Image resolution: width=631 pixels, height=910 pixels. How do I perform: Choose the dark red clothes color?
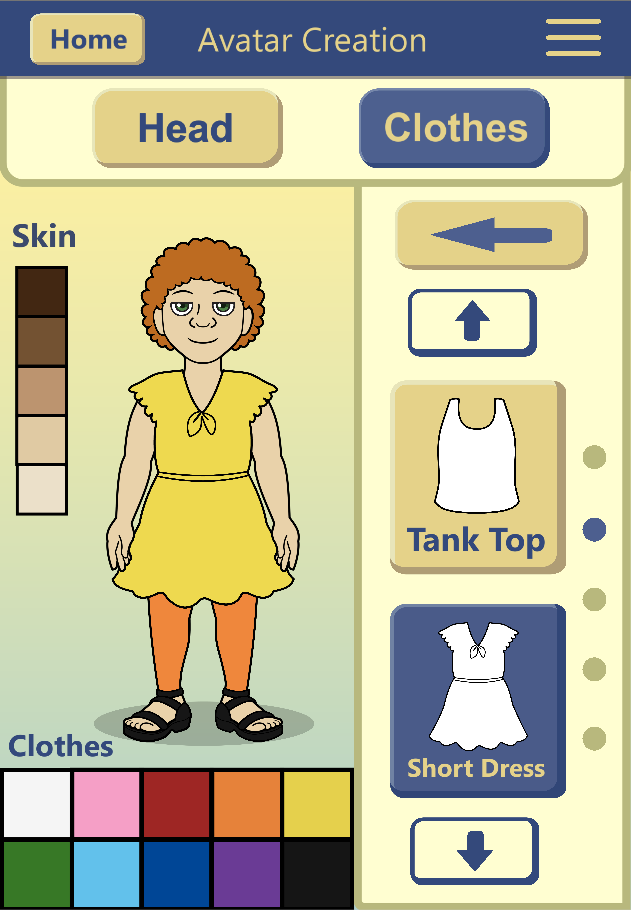coord(176,804)
